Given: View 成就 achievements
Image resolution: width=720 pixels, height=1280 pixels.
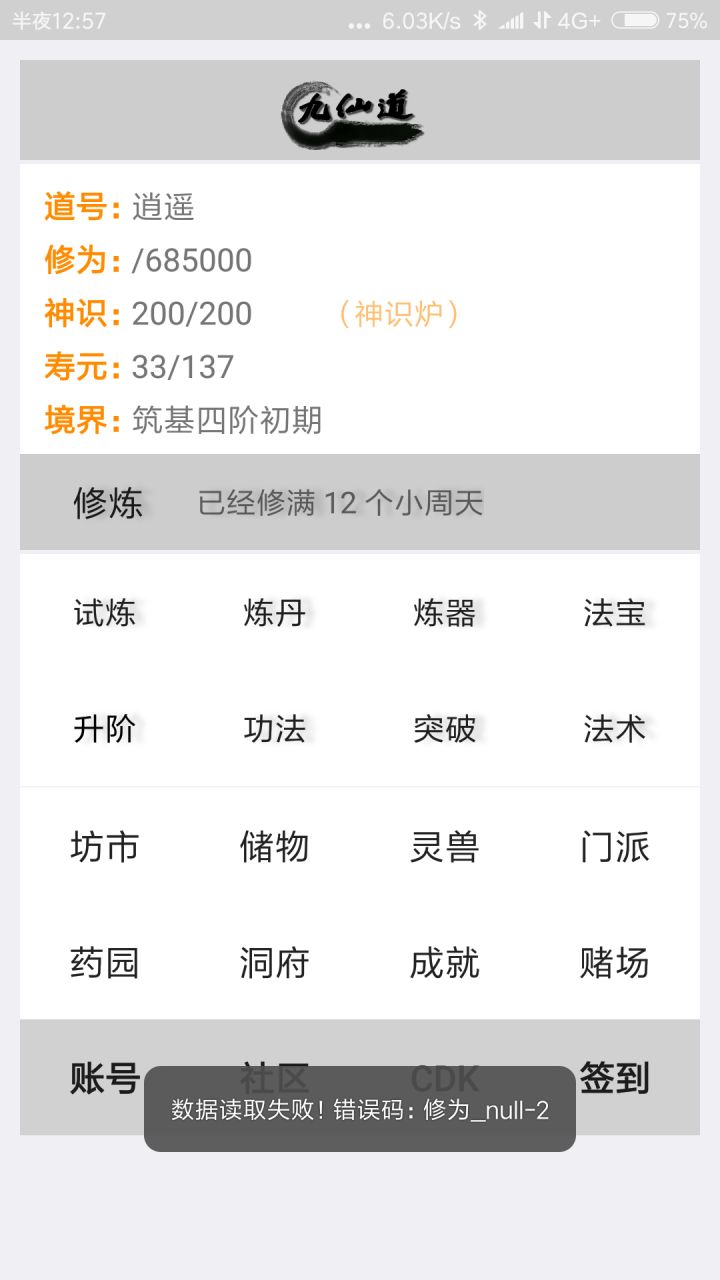Looking at the screenshot, I should [445, 963].
